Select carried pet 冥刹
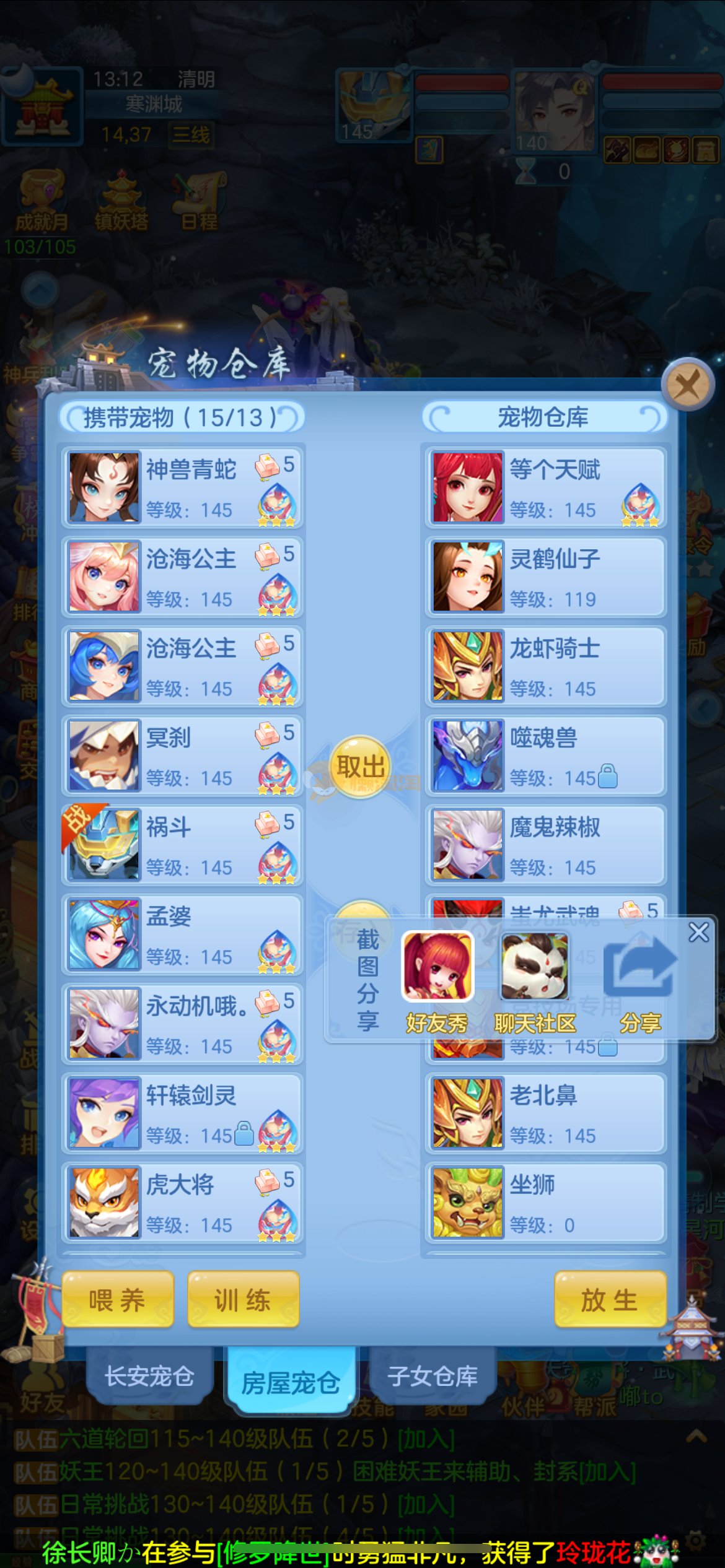725x1568 pixels. pyautogui.click(x=182, y=756)
